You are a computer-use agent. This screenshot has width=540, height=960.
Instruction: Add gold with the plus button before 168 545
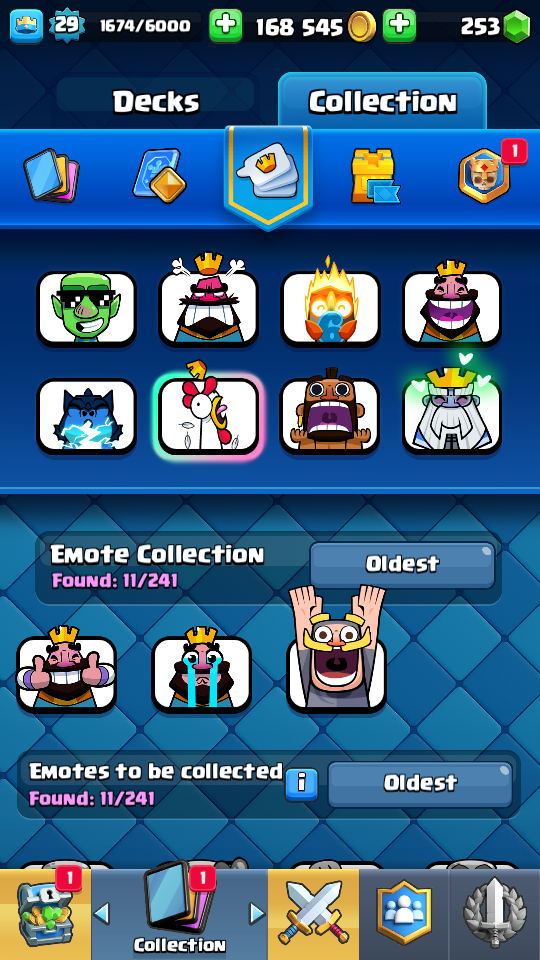tap(225, 26)
